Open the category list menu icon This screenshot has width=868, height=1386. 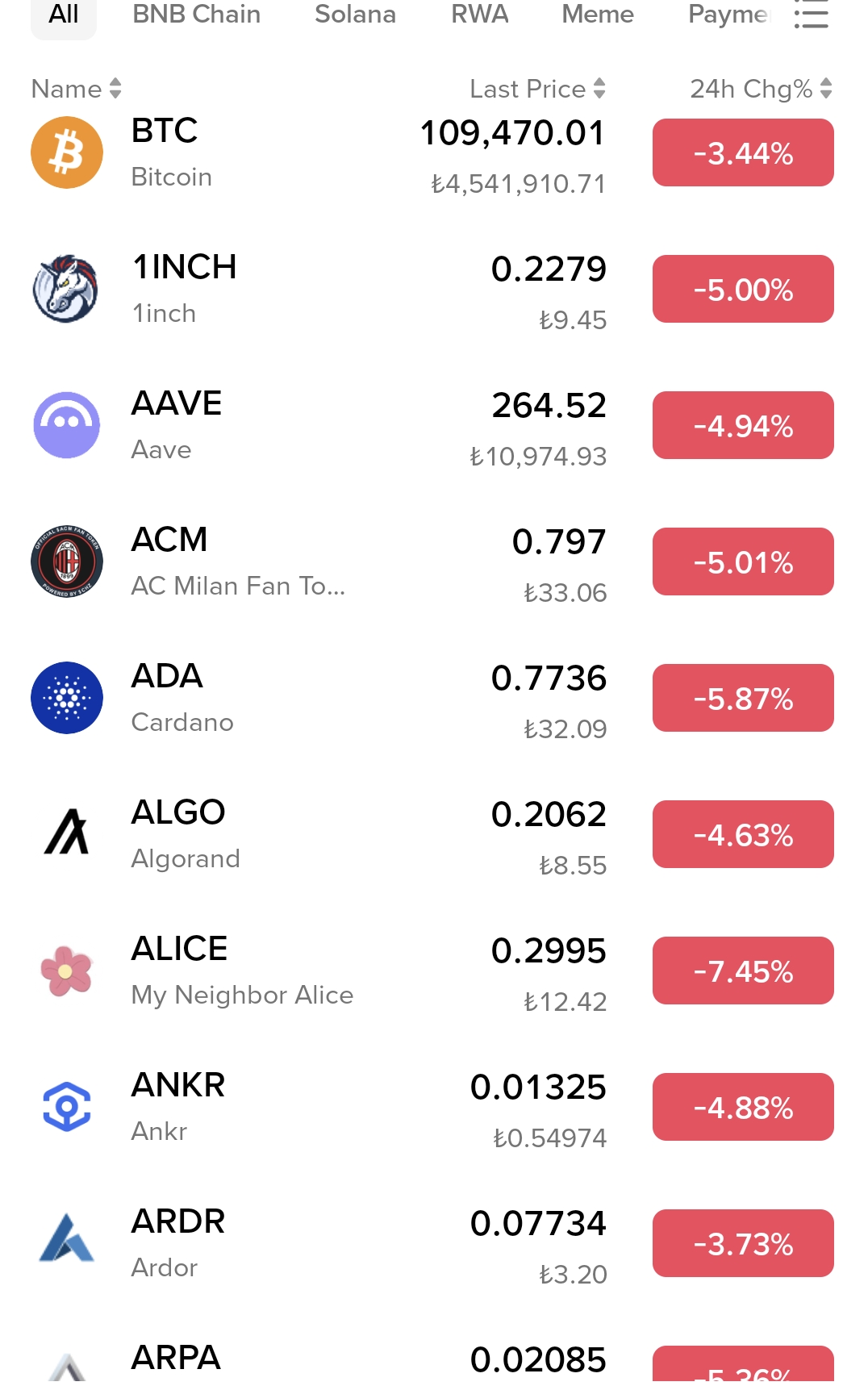click(811, 15)
